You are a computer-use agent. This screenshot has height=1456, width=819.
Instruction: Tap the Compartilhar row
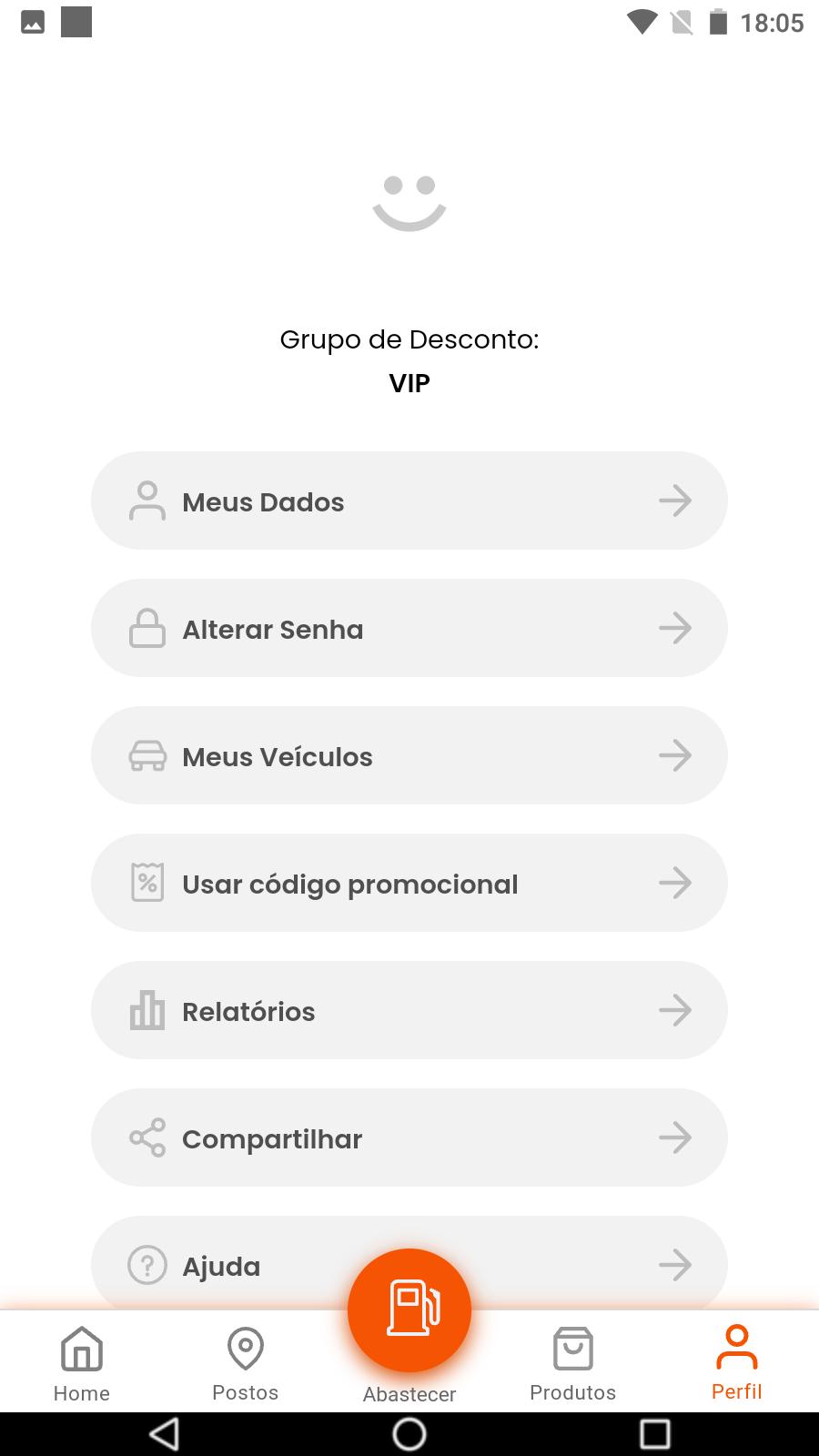409,1137
